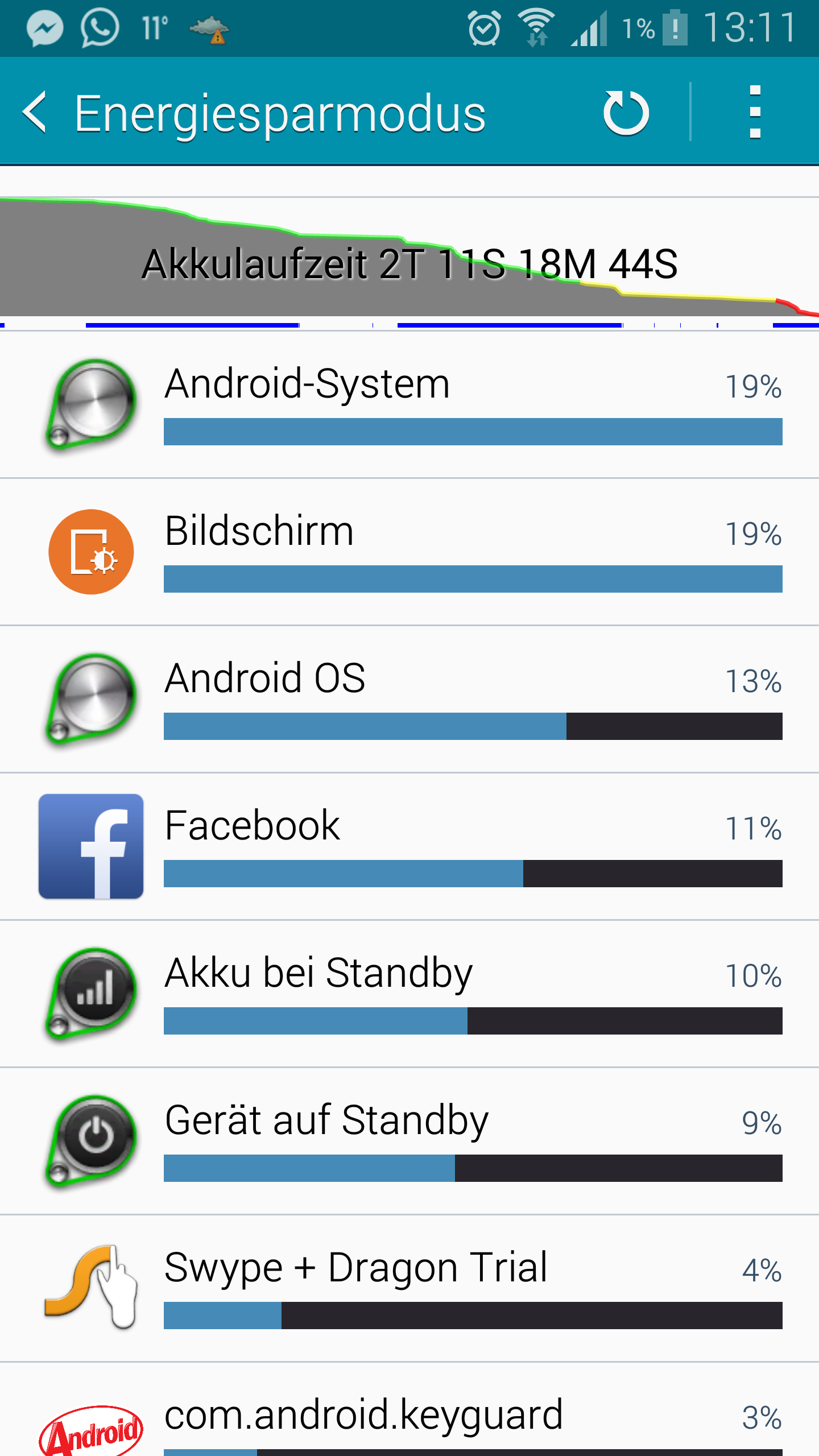Open Bildschirm usage details

click(x=409, y=552)
